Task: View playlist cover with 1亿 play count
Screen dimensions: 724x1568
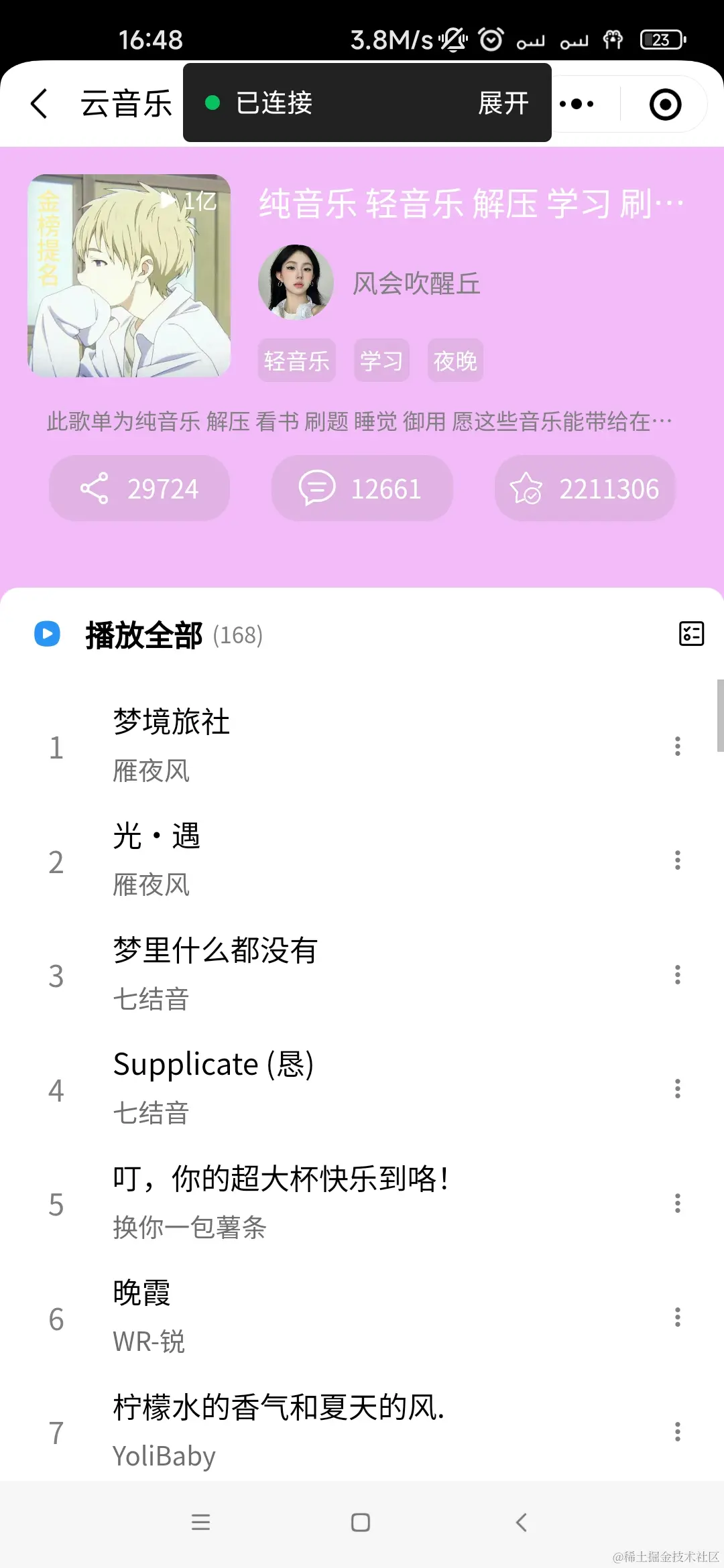Action: (x=129, y=276)
